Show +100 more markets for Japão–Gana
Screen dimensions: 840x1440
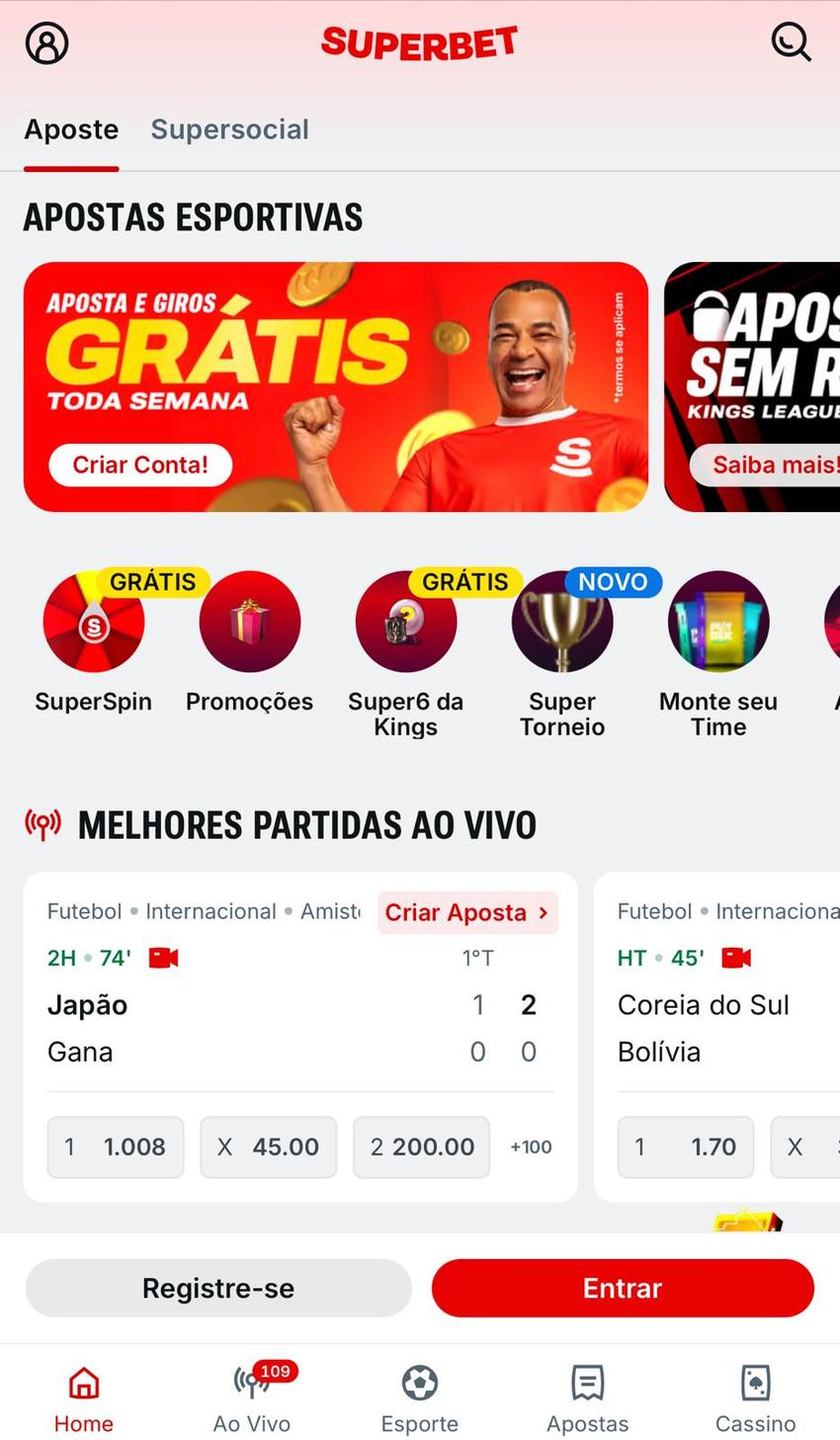pyautogui.click(x=531, y=1146)
